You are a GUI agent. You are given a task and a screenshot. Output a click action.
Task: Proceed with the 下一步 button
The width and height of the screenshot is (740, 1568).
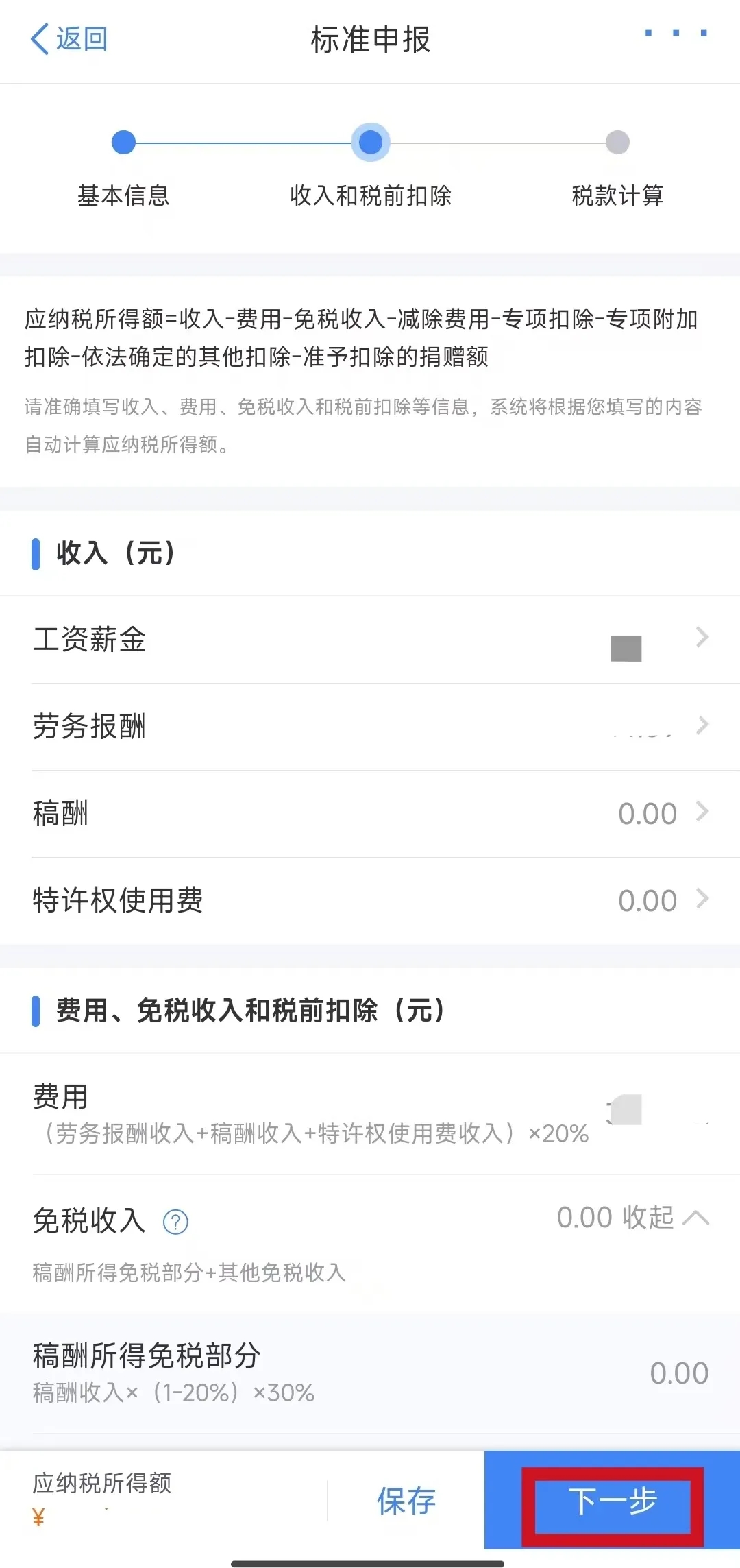tap(613, 1501)
